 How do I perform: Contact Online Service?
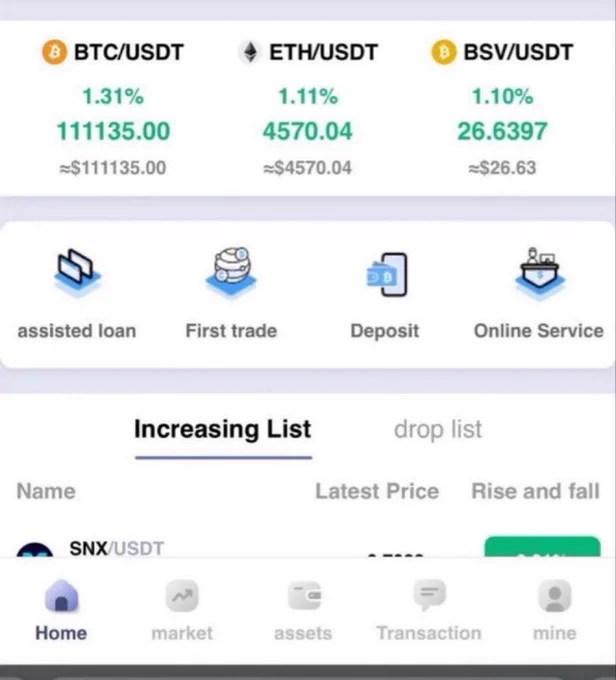click(539, 294)
